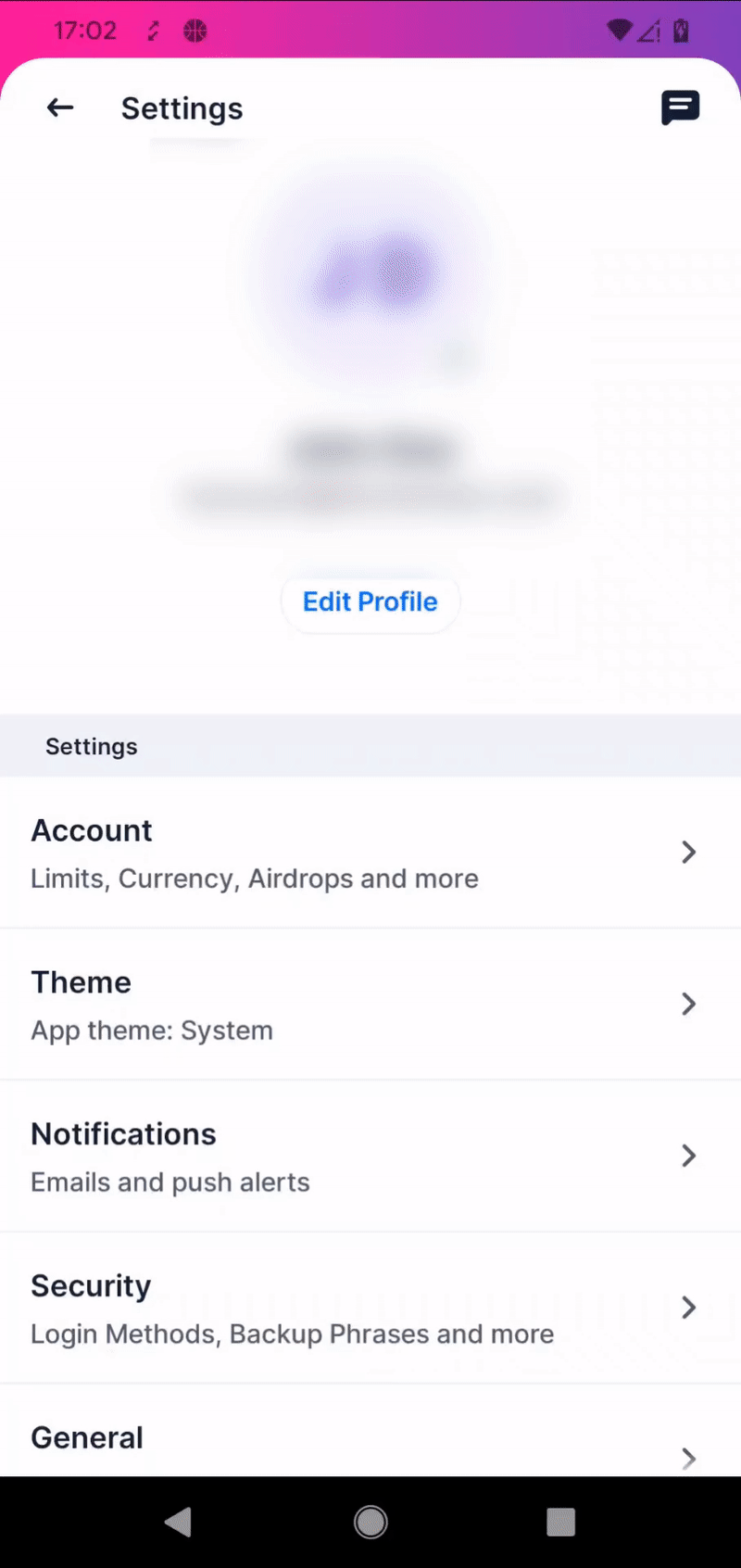Tap the clock in the status bar
Viewport: 741px width, 1568px height.
(84, 31)
